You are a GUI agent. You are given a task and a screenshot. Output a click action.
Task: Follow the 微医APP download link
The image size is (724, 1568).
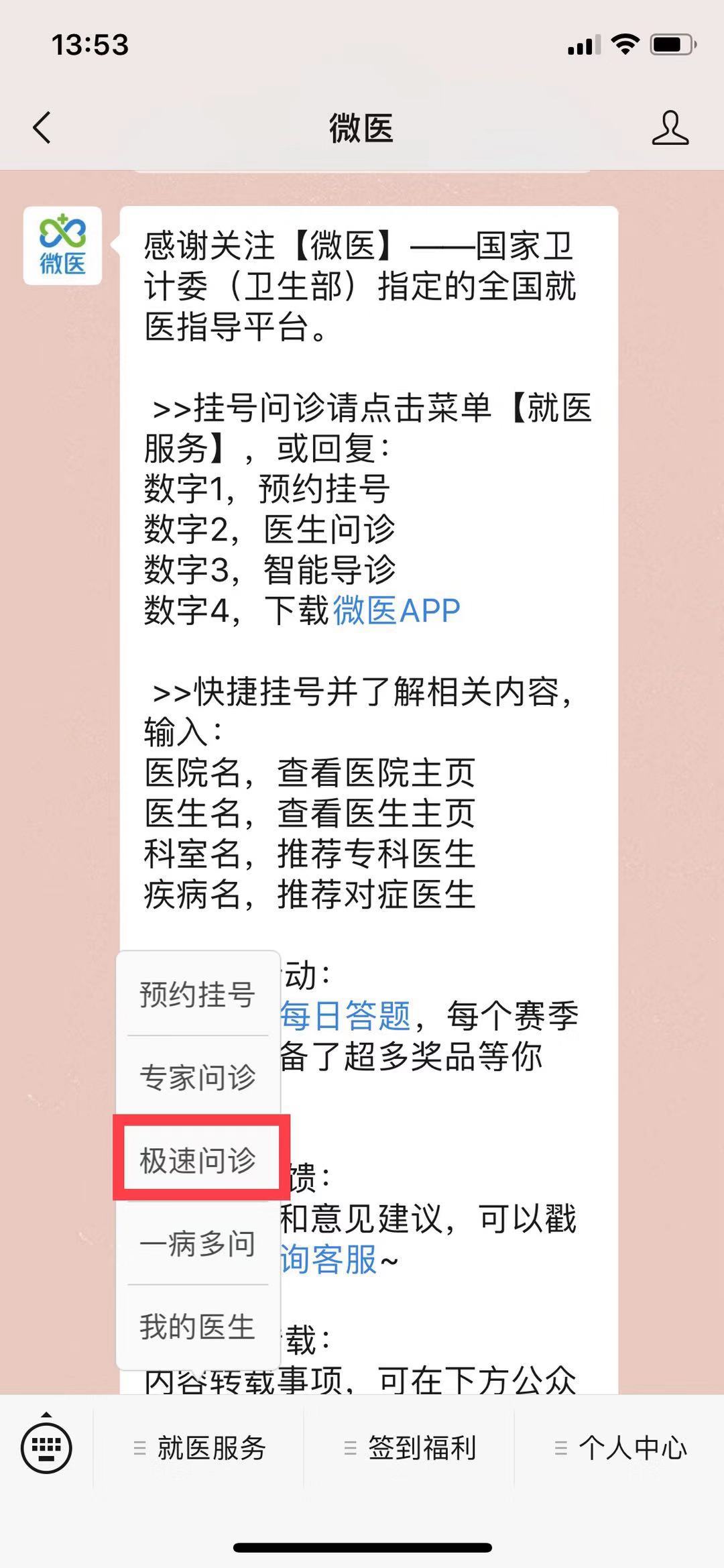396,611
